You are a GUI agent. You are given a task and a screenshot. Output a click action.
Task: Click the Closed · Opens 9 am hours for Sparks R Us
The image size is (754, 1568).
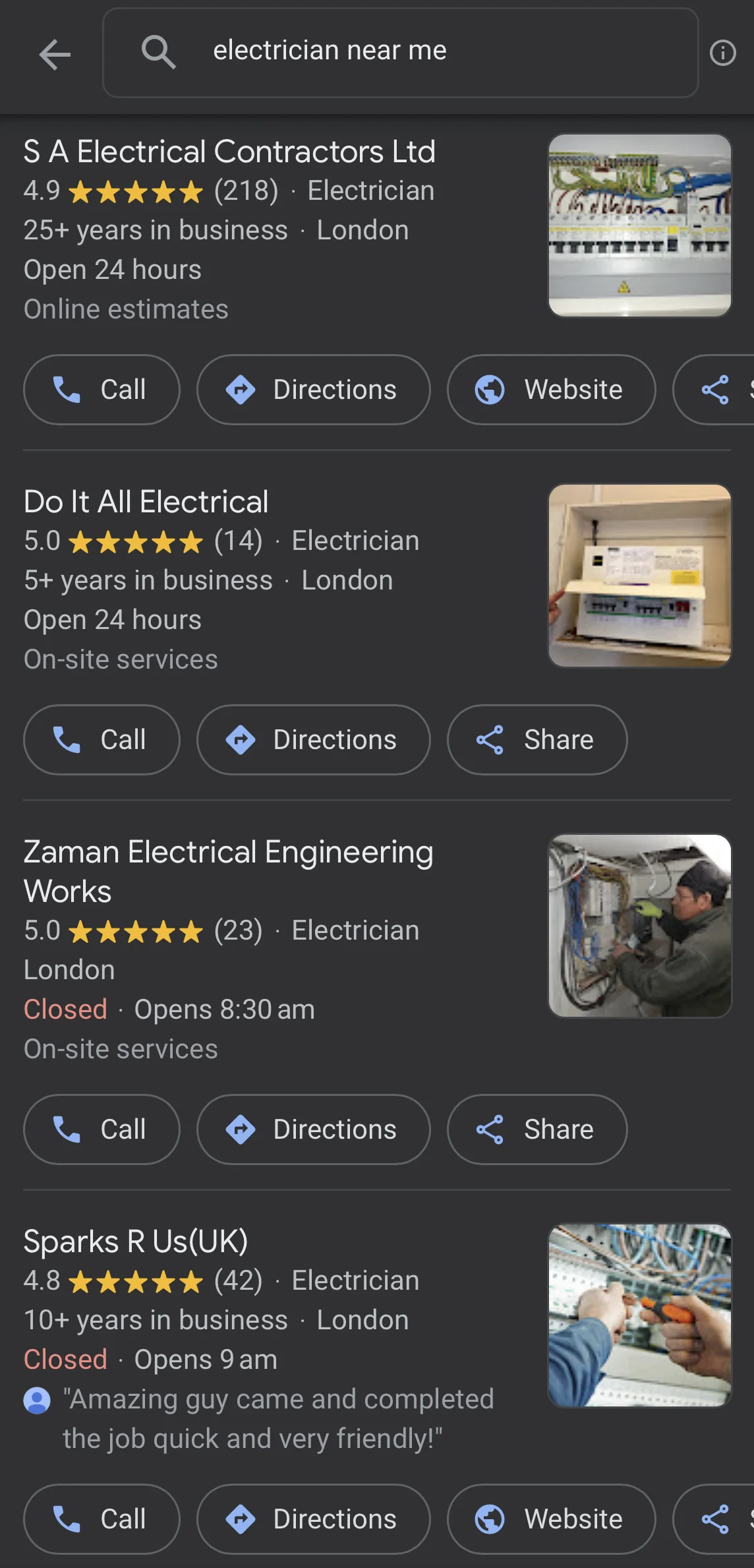coord(149,1359)
